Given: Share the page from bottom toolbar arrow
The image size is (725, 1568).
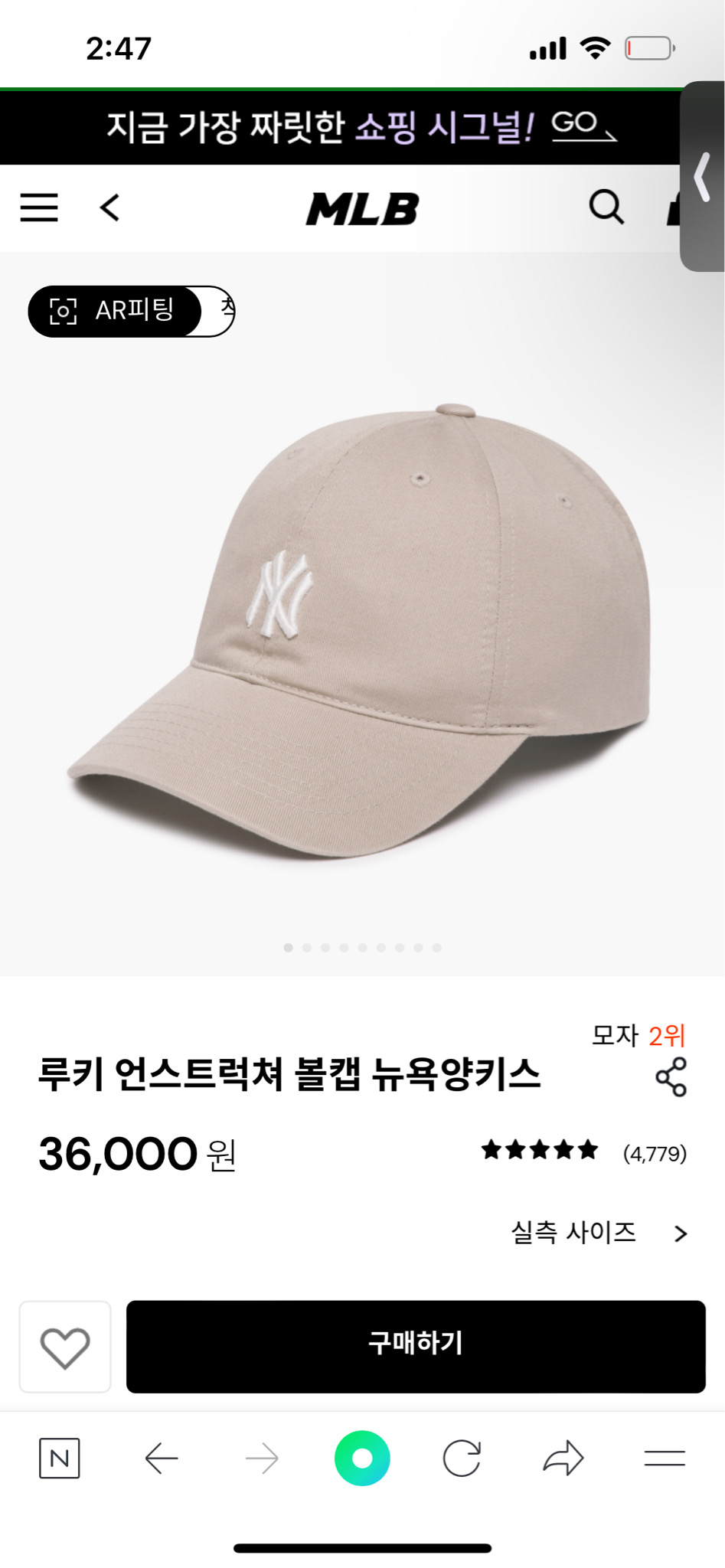Looking at the screenshot, I should [x=564, y=1459].
